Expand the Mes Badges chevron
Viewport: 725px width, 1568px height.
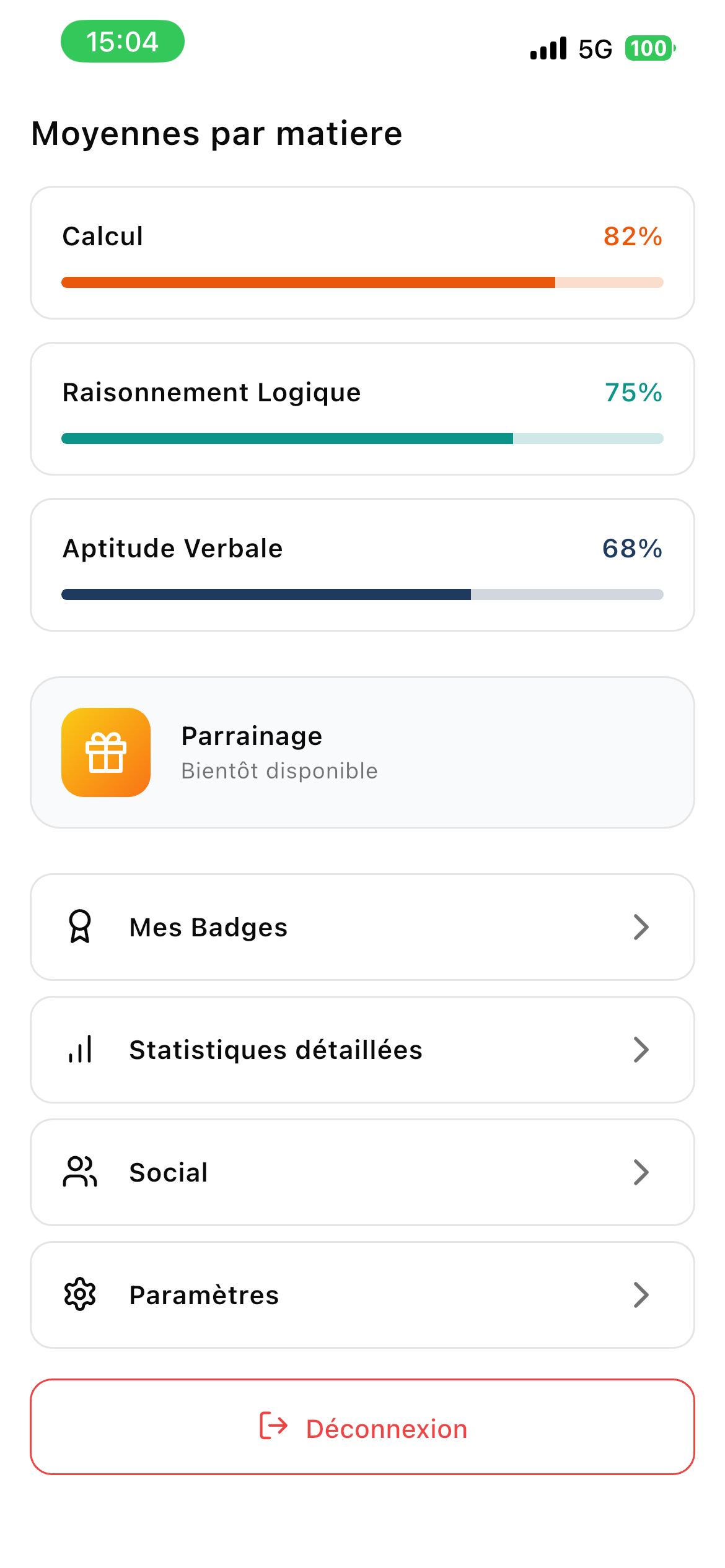point(642,926)
